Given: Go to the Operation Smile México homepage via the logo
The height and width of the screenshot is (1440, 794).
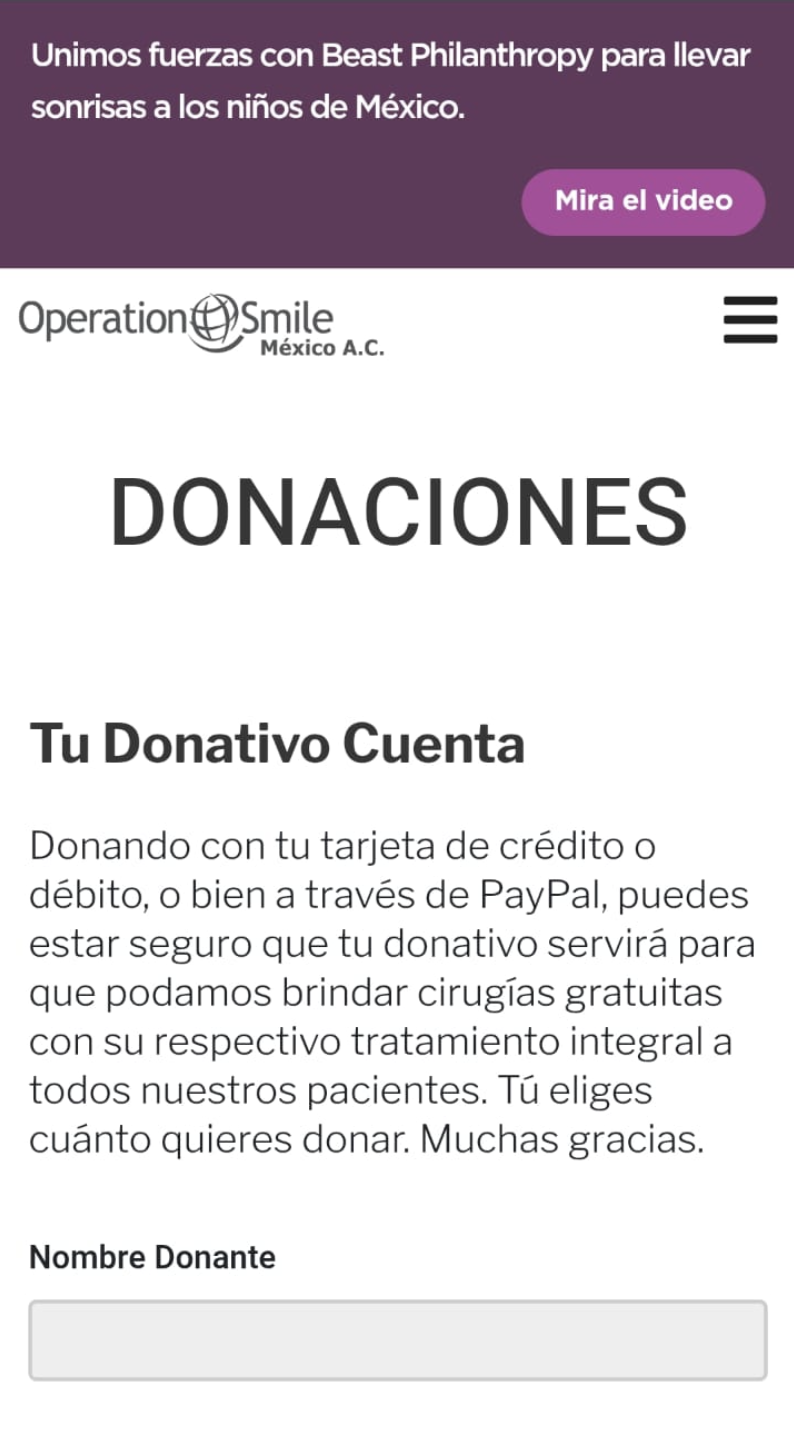Looking at the screenshot, I should point(200,324).
